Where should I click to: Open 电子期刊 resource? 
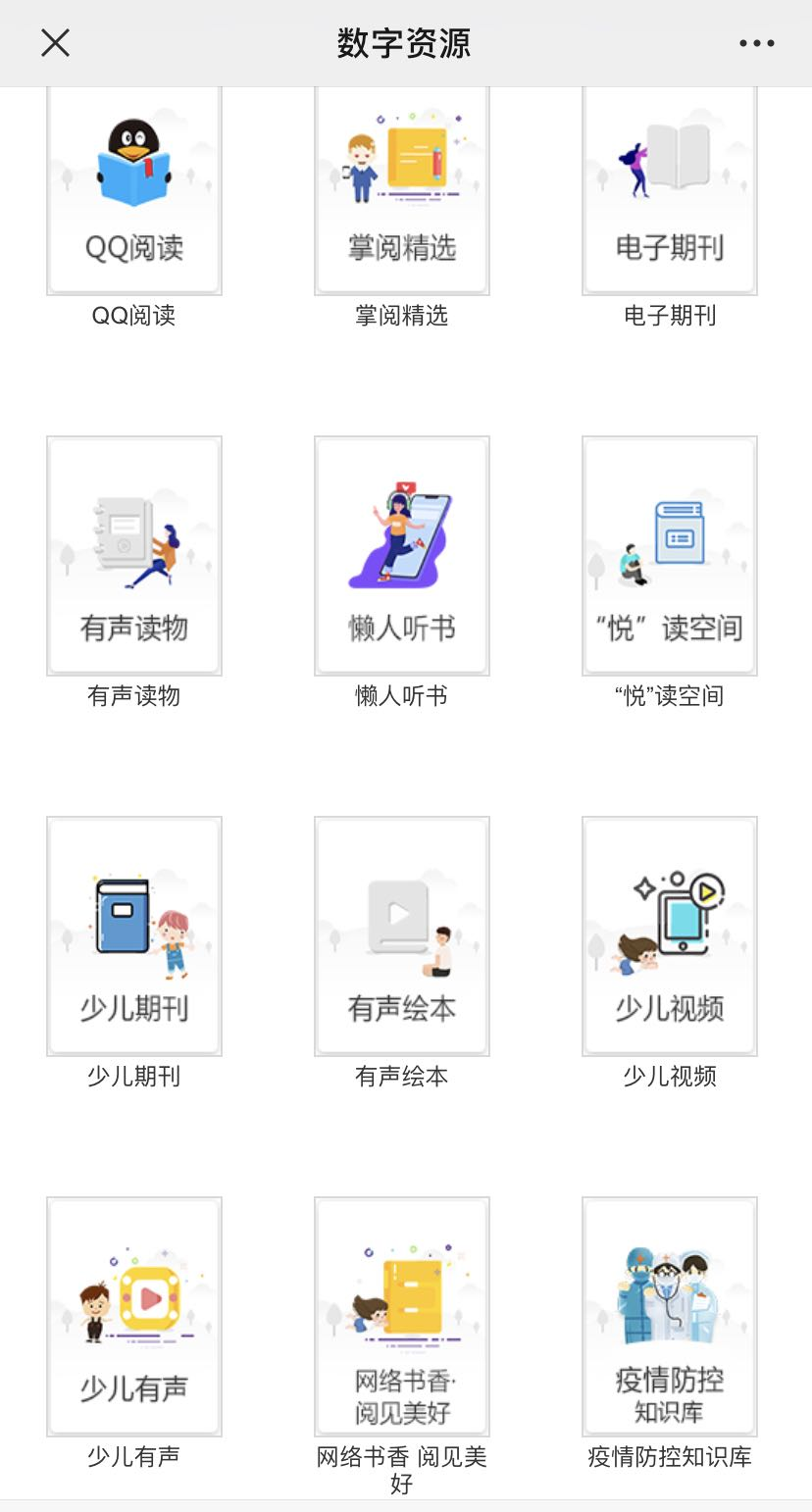(670, 191)
